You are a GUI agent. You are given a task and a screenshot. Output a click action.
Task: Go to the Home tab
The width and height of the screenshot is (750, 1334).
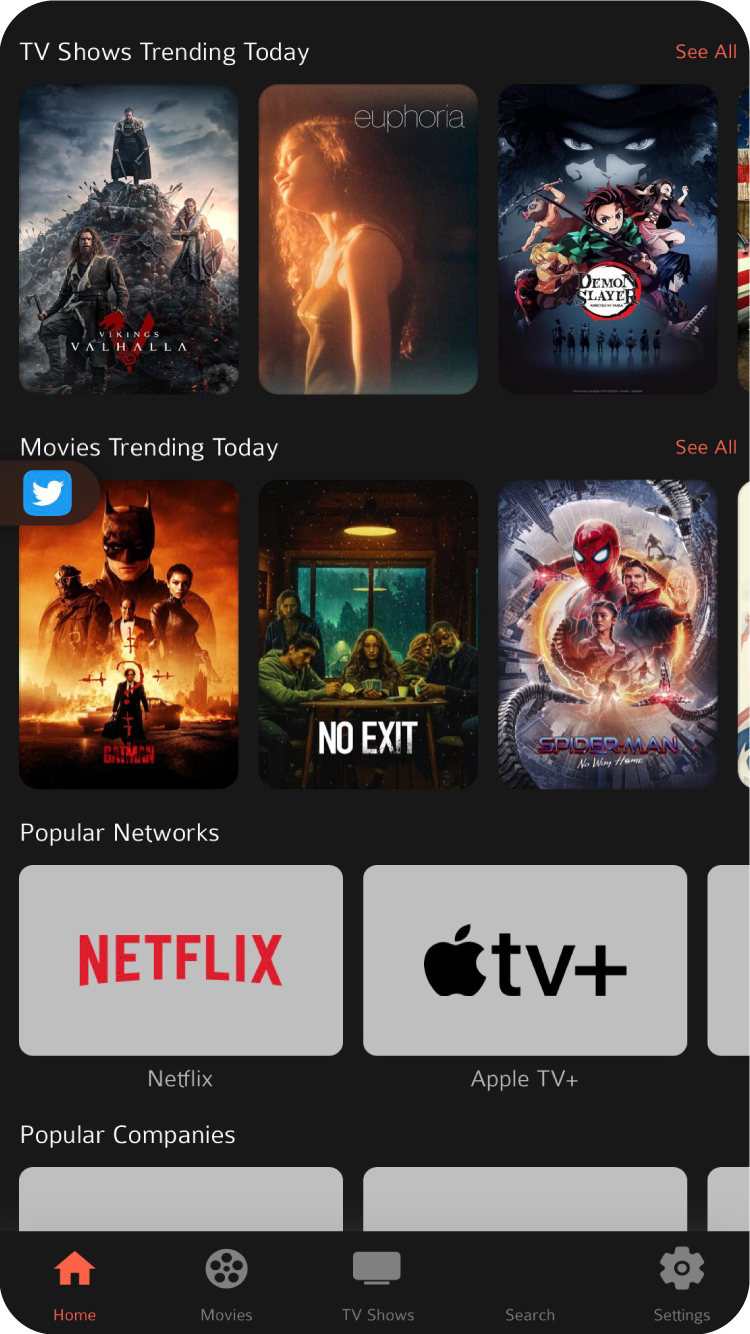(x=75, y=1283)
